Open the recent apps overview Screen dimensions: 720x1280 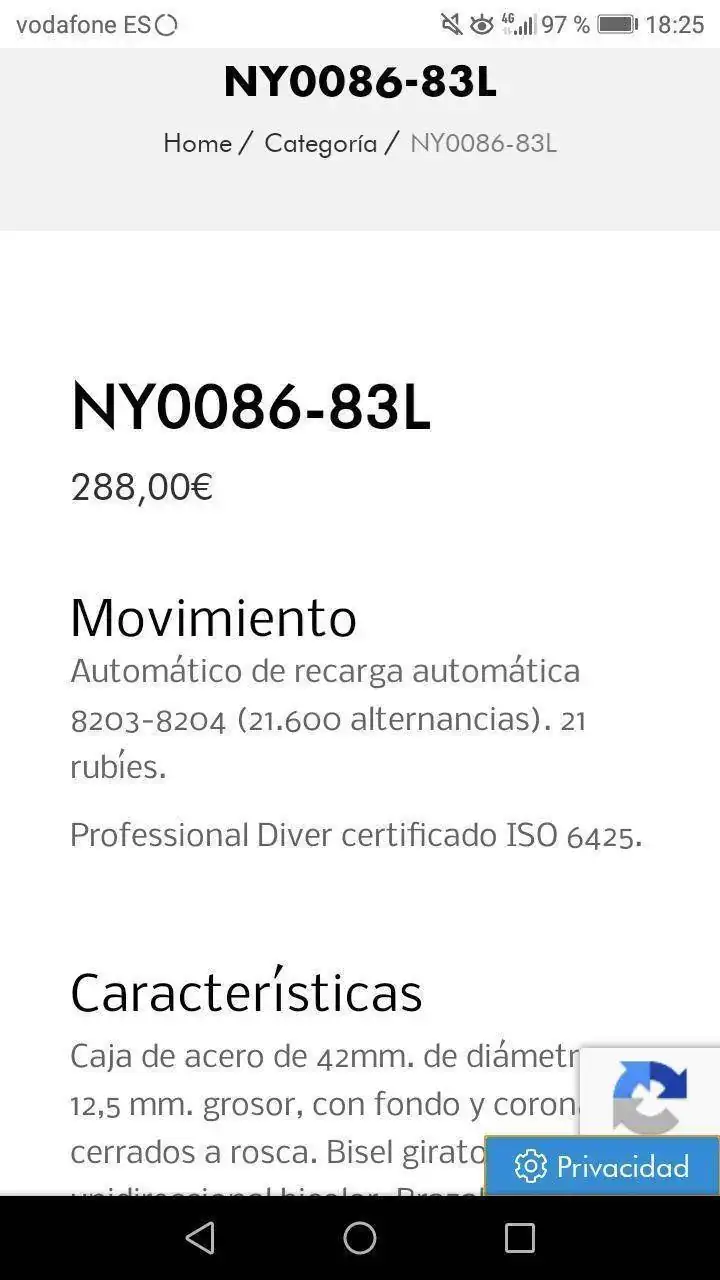(x=519, y=1238)
